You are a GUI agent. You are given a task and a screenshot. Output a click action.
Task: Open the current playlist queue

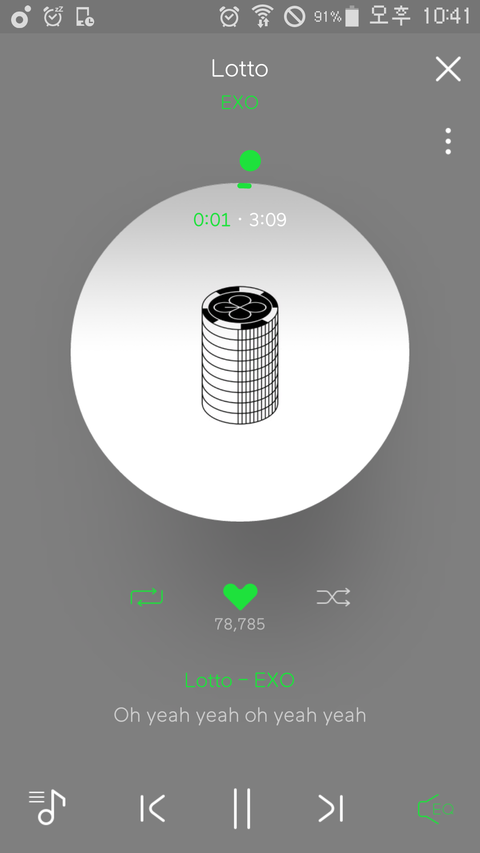pos(47,807)
